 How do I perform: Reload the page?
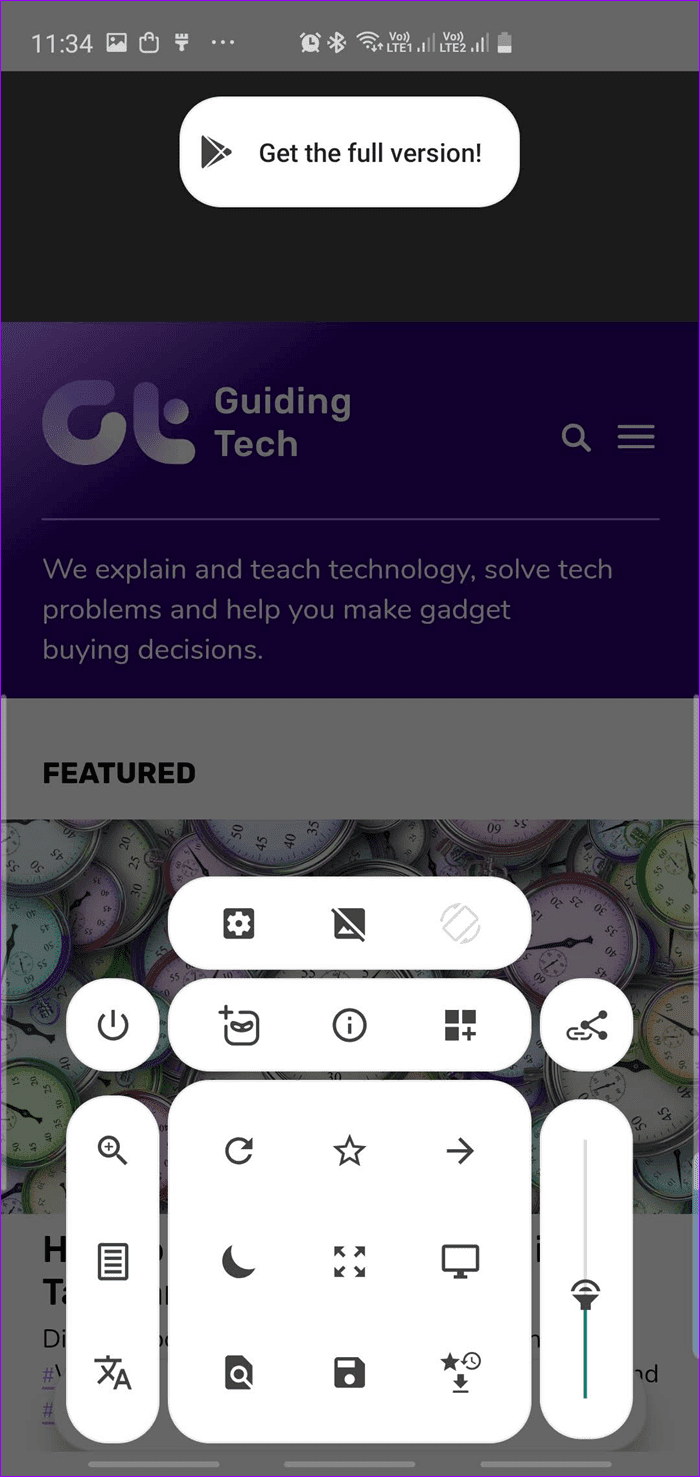238,1151
